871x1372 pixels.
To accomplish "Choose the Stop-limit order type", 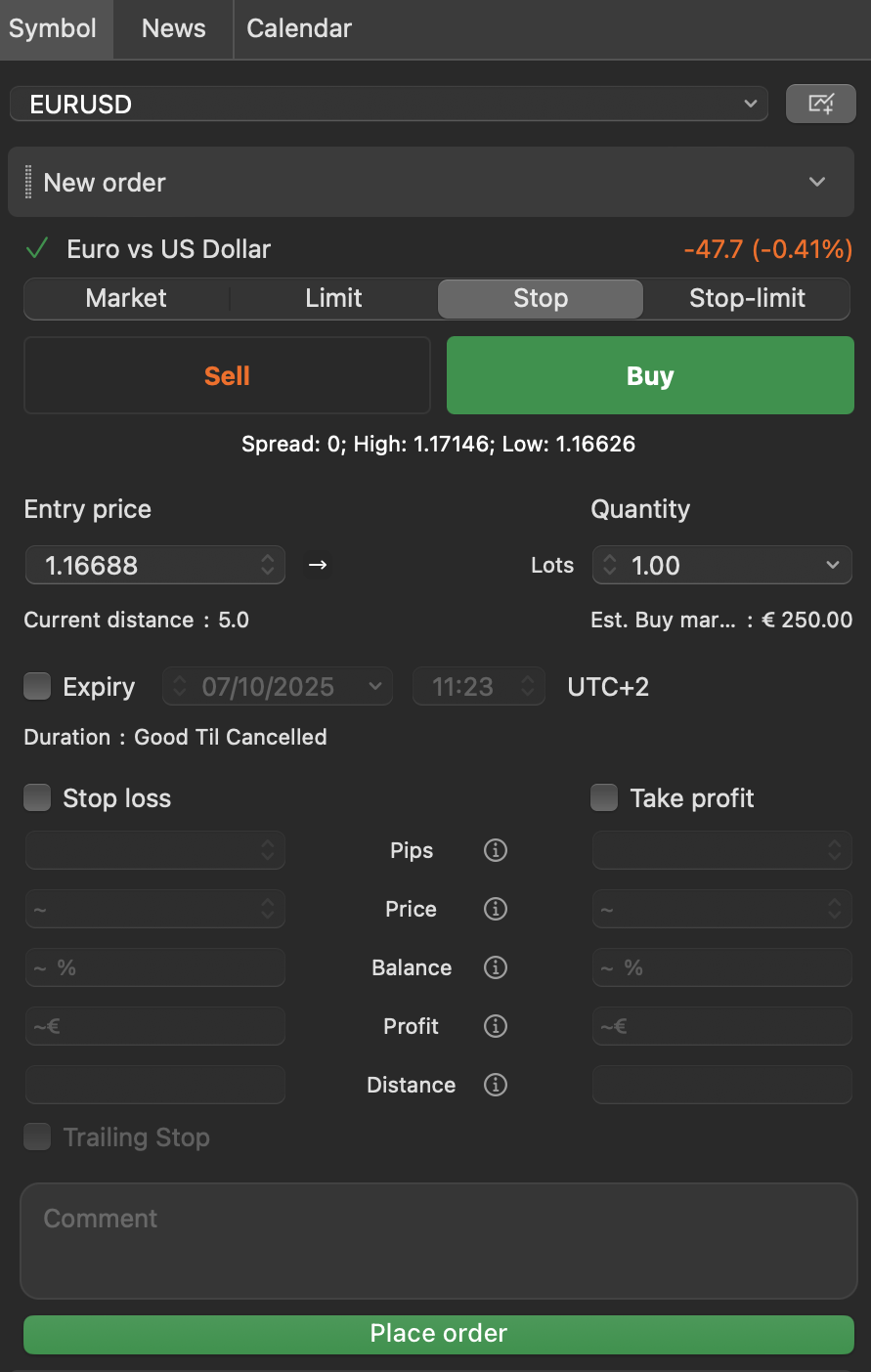I will [747, 298].
